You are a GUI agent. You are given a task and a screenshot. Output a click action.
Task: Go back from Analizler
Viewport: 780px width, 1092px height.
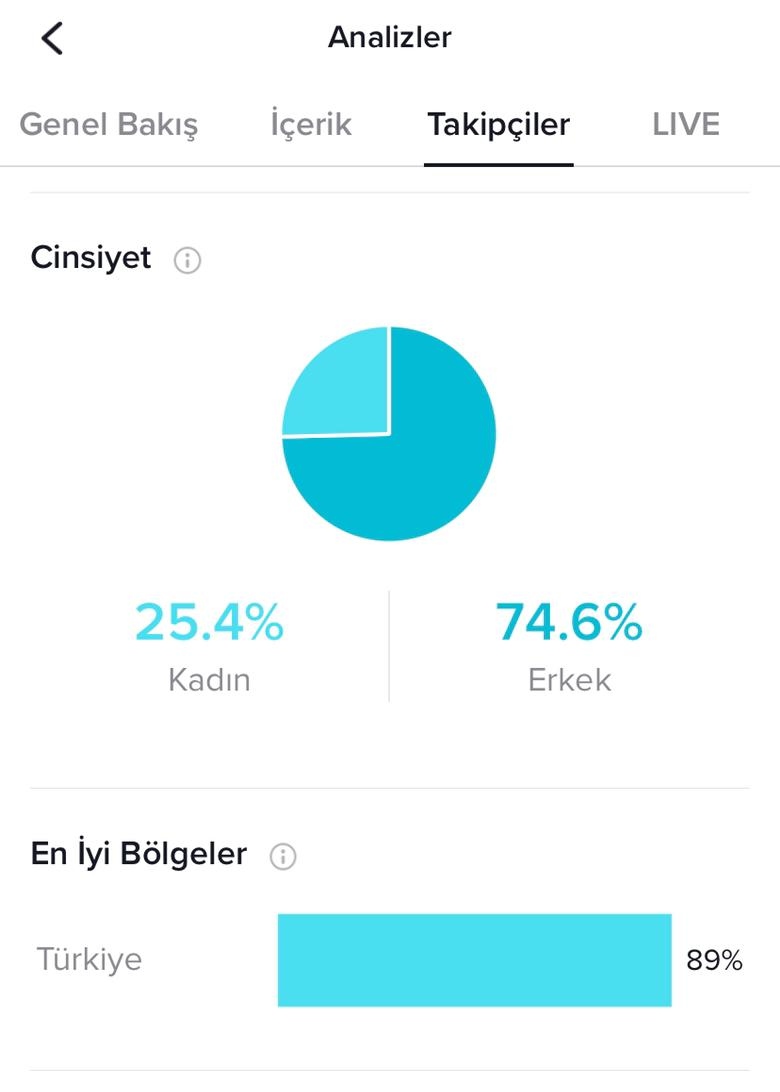tap(52, 38)
